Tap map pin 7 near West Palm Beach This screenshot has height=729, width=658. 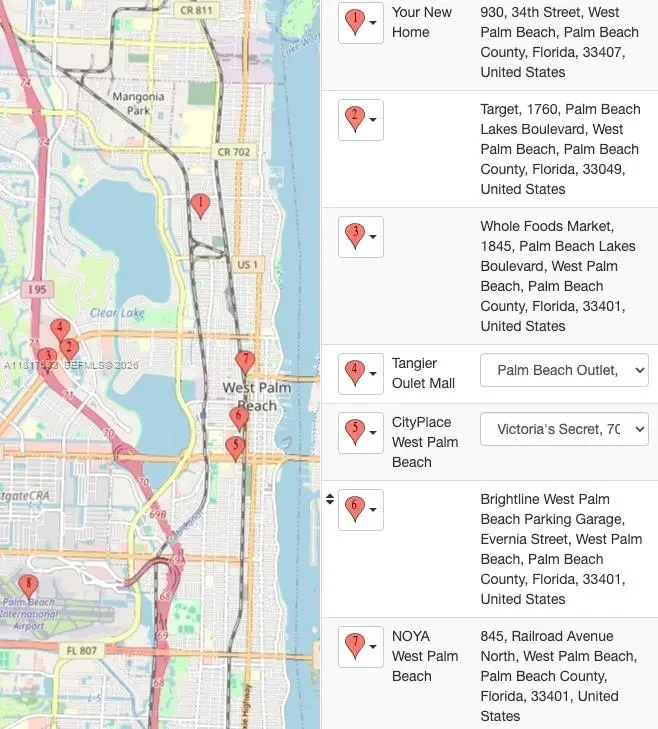point(245,361)
